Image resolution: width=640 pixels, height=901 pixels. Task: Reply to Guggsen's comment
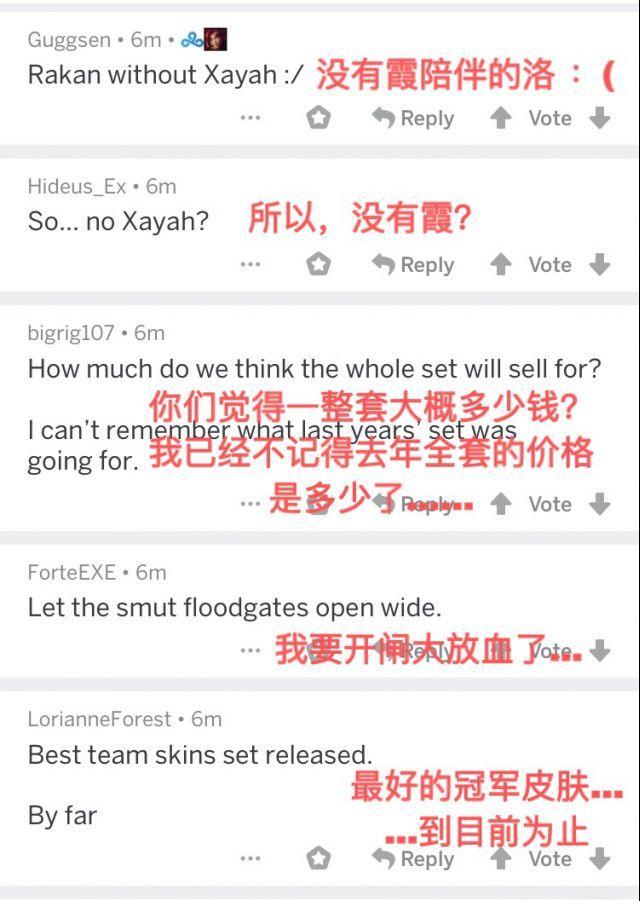pyautogui.click(x=413, y=118)
